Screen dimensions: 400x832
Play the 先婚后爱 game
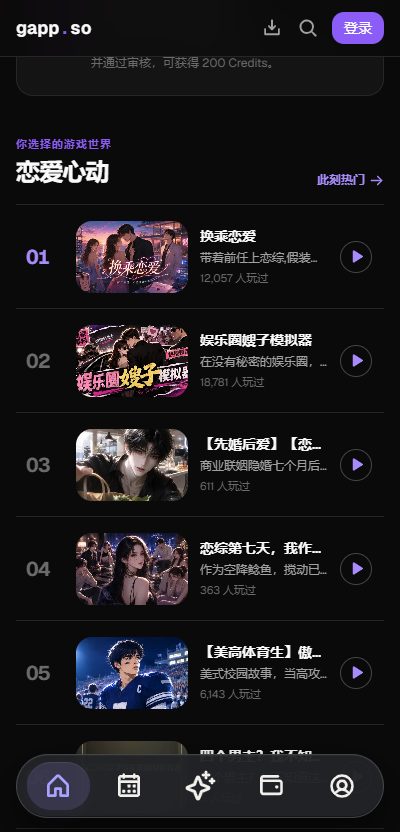click(x=355, y=465)
